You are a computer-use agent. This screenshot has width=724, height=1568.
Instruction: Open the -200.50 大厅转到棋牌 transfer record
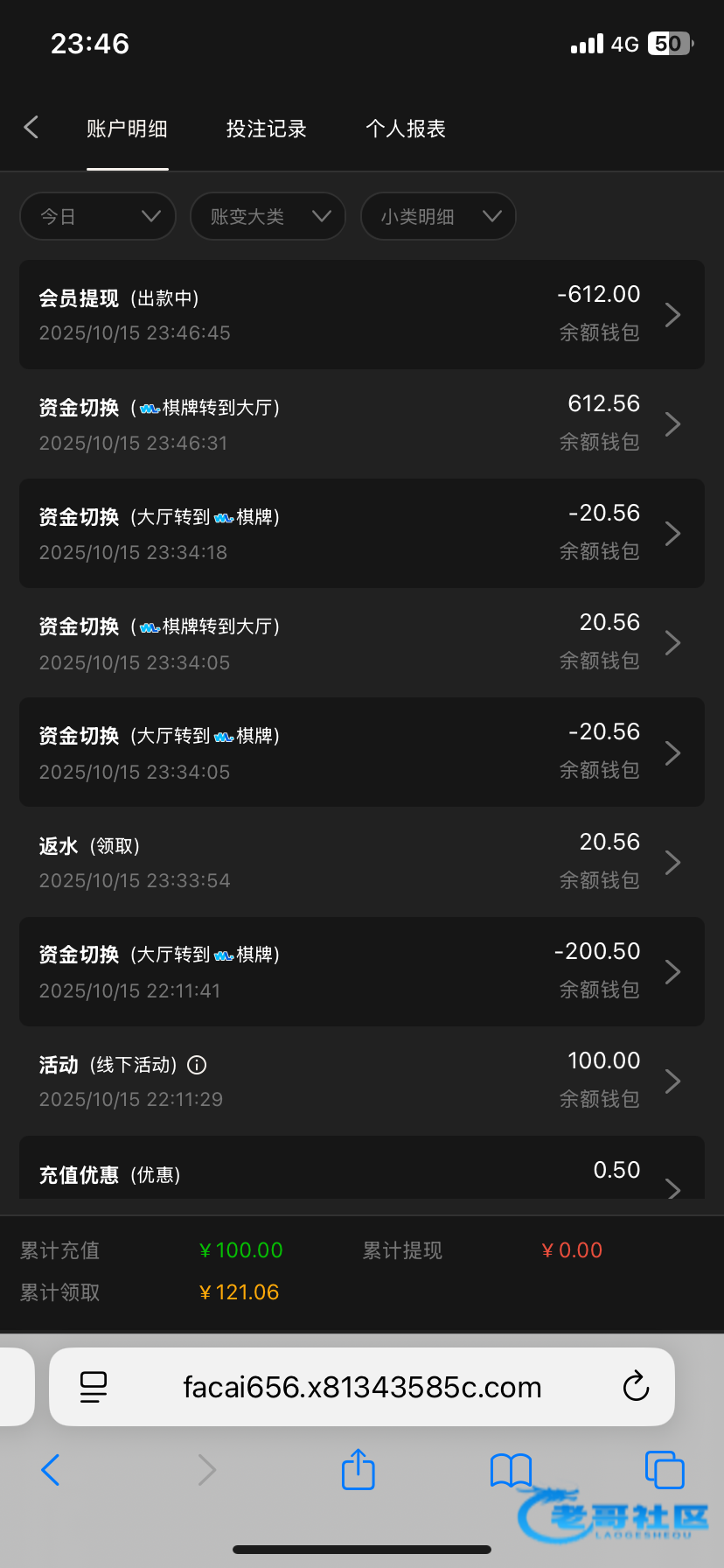coord(362,971)
